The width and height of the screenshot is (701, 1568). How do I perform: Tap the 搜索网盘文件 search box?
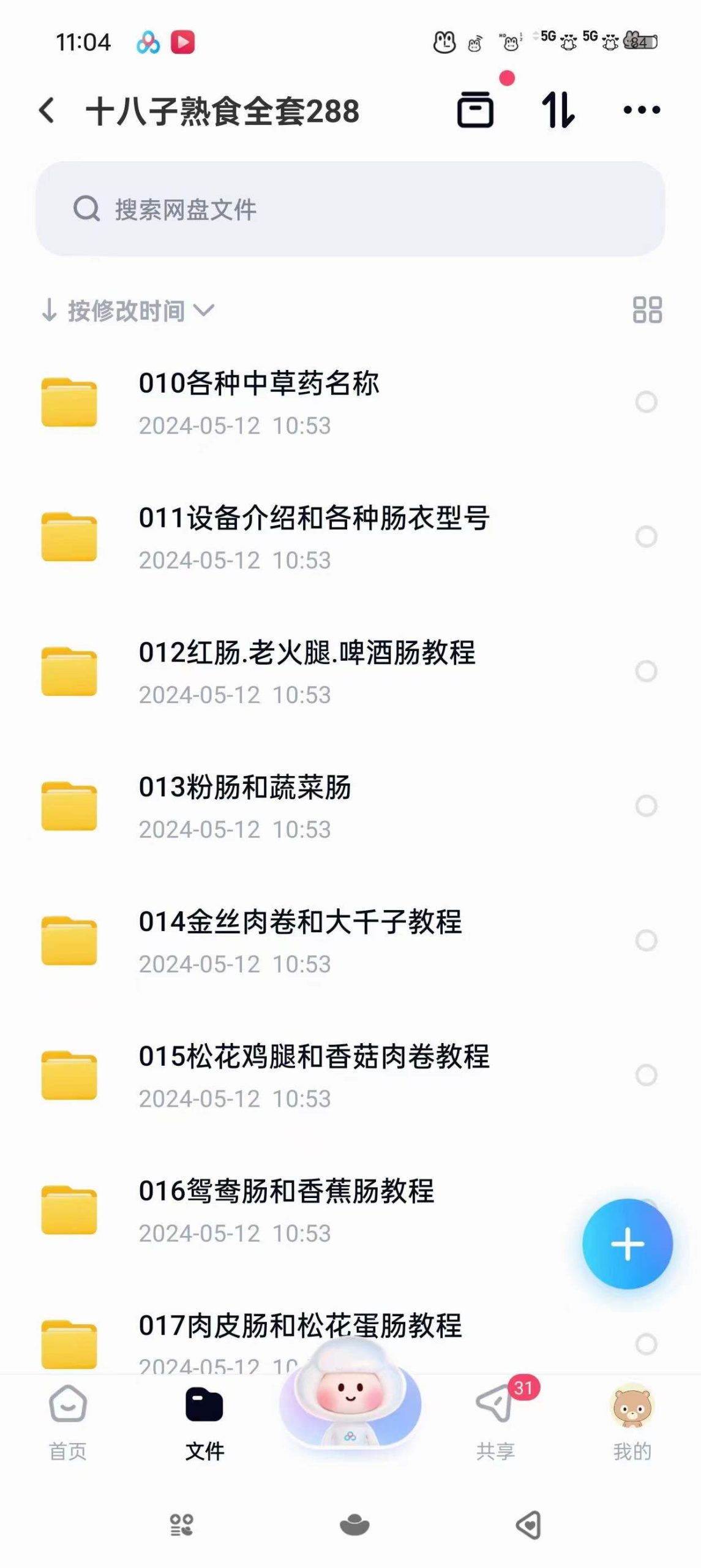tap(350, 209)
